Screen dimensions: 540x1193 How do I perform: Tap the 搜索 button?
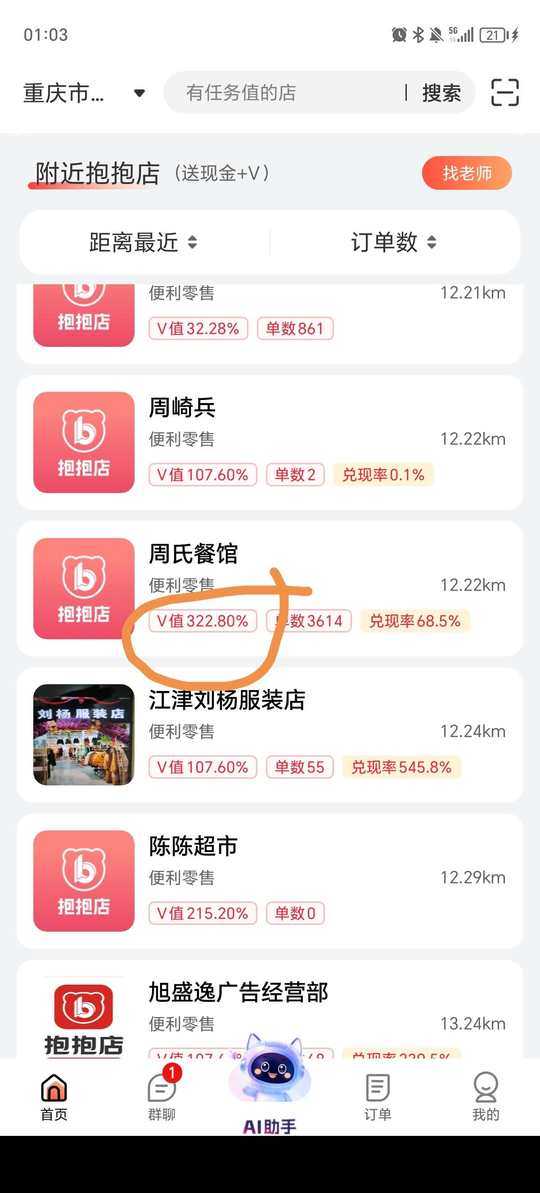coord(441,93)
